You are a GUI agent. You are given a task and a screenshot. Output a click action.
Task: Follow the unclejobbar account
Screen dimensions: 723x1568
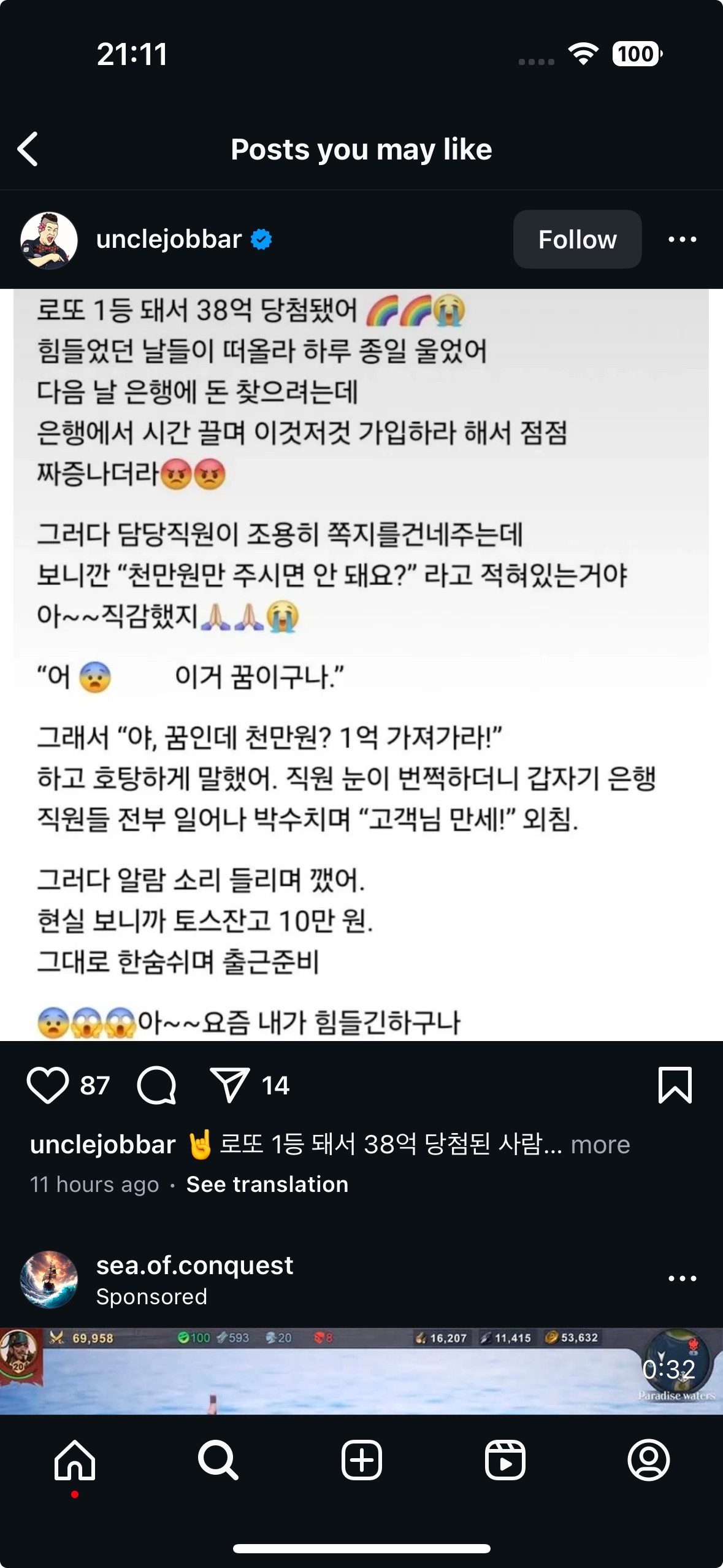tap(576, 239)
